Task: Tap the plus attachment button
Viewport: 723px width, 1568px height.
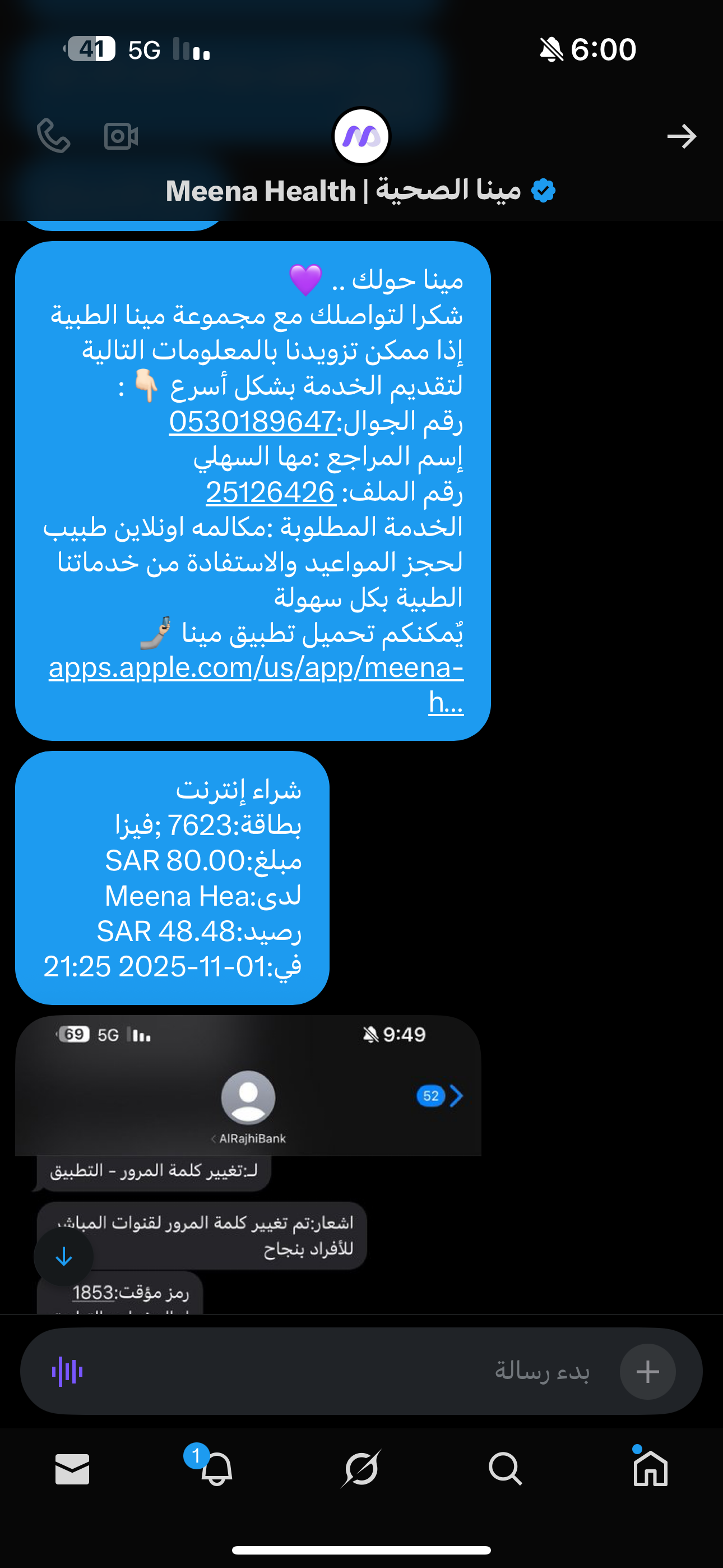Action: click(647, 1371)
